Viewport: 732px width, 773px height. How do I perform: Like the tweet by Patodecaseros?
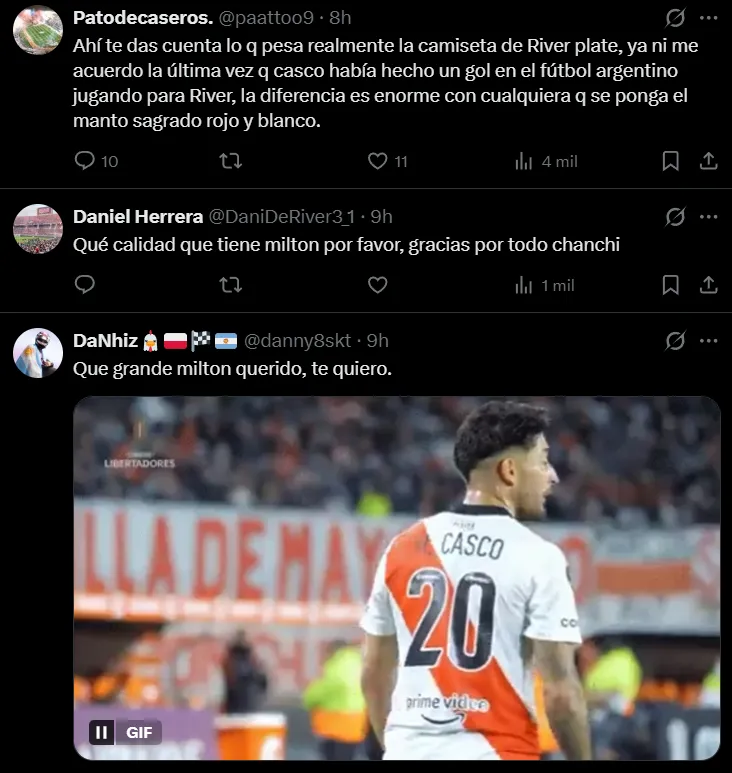point(377,161)
